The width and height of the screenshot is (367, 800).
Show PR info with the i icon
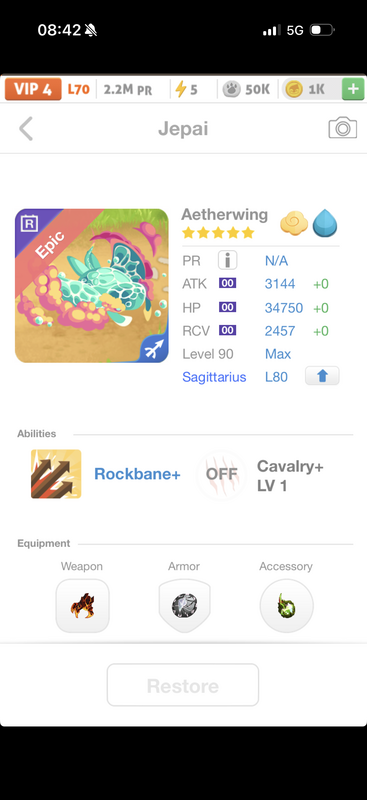click(228, 261)
